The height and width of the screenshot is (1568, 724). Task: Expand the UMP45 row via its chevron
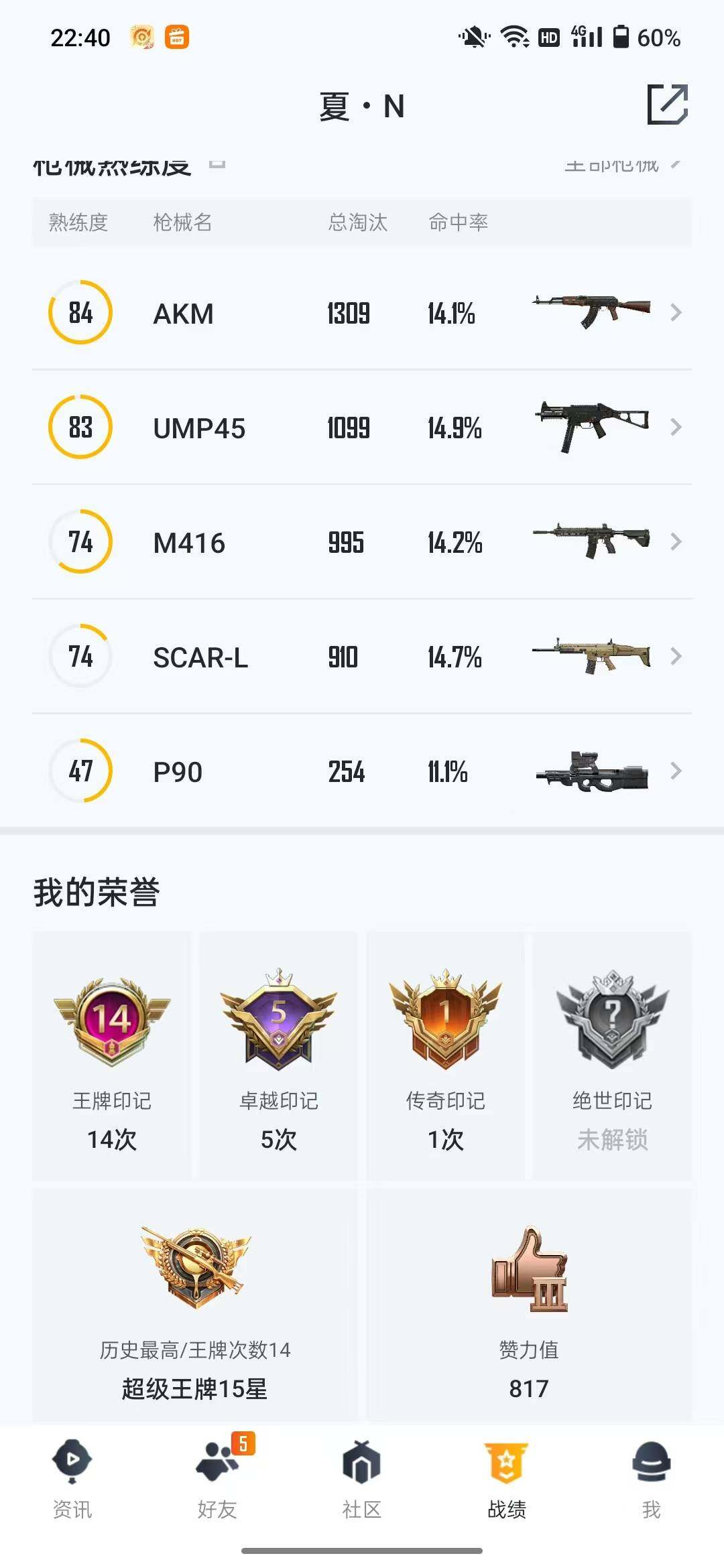(676, 428)
